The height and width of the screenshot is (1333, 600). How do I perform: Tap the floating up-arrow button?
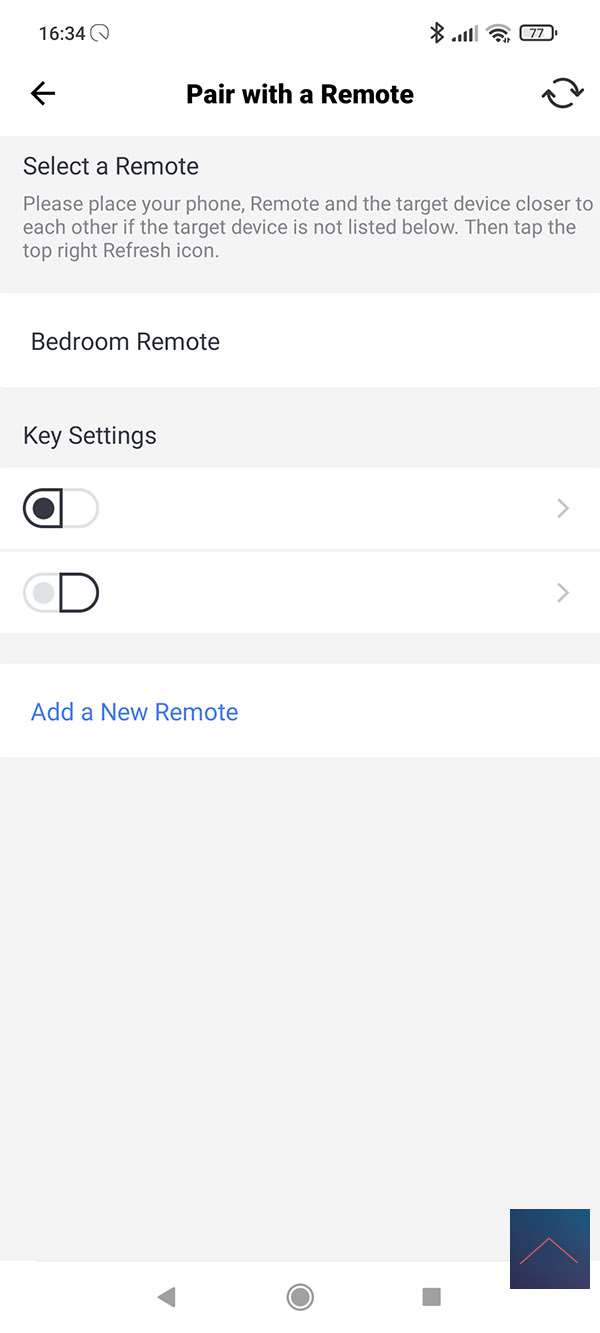[549, 1248]
